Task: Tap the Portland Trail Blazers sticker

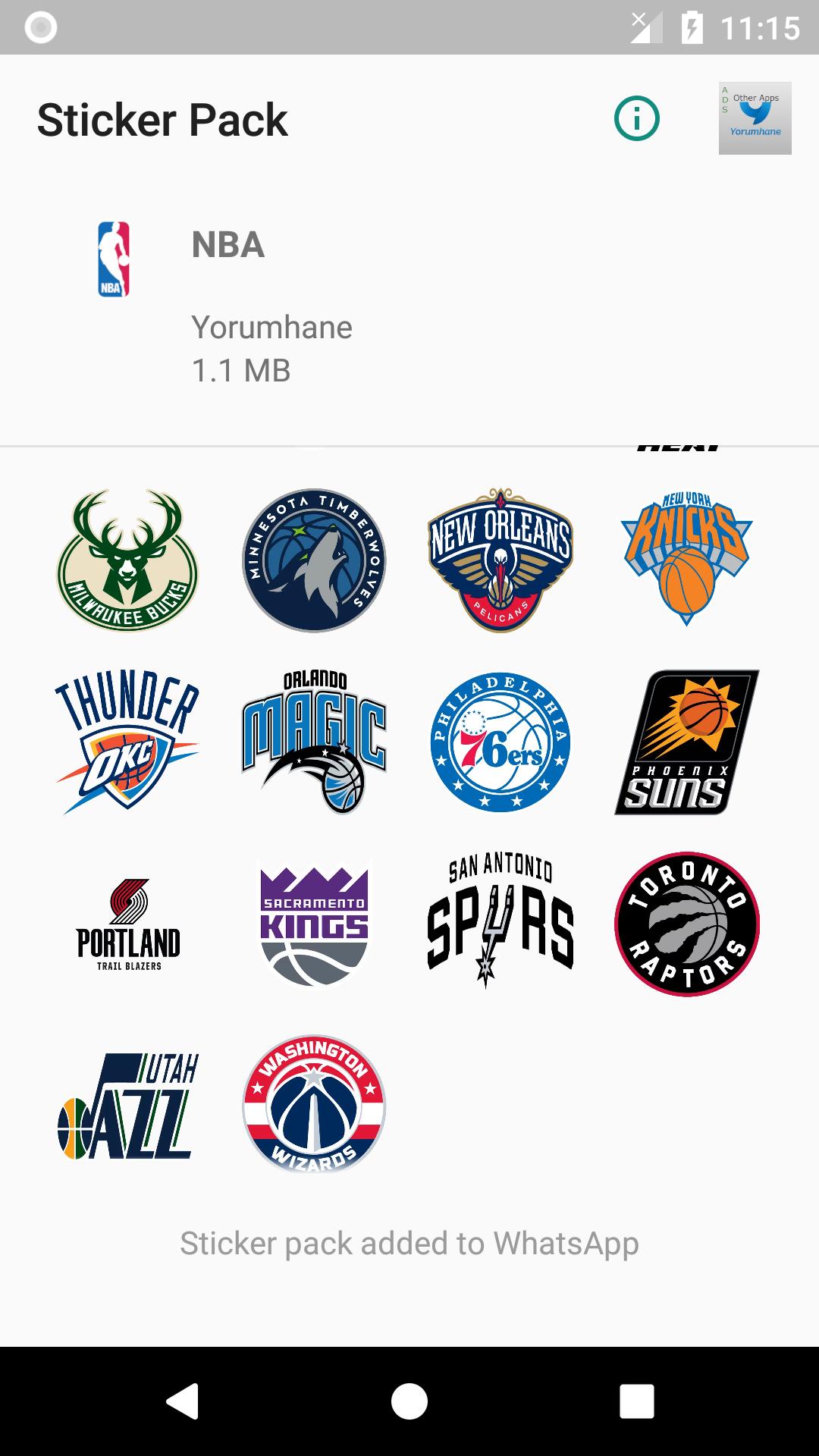Action: [127, 924]
